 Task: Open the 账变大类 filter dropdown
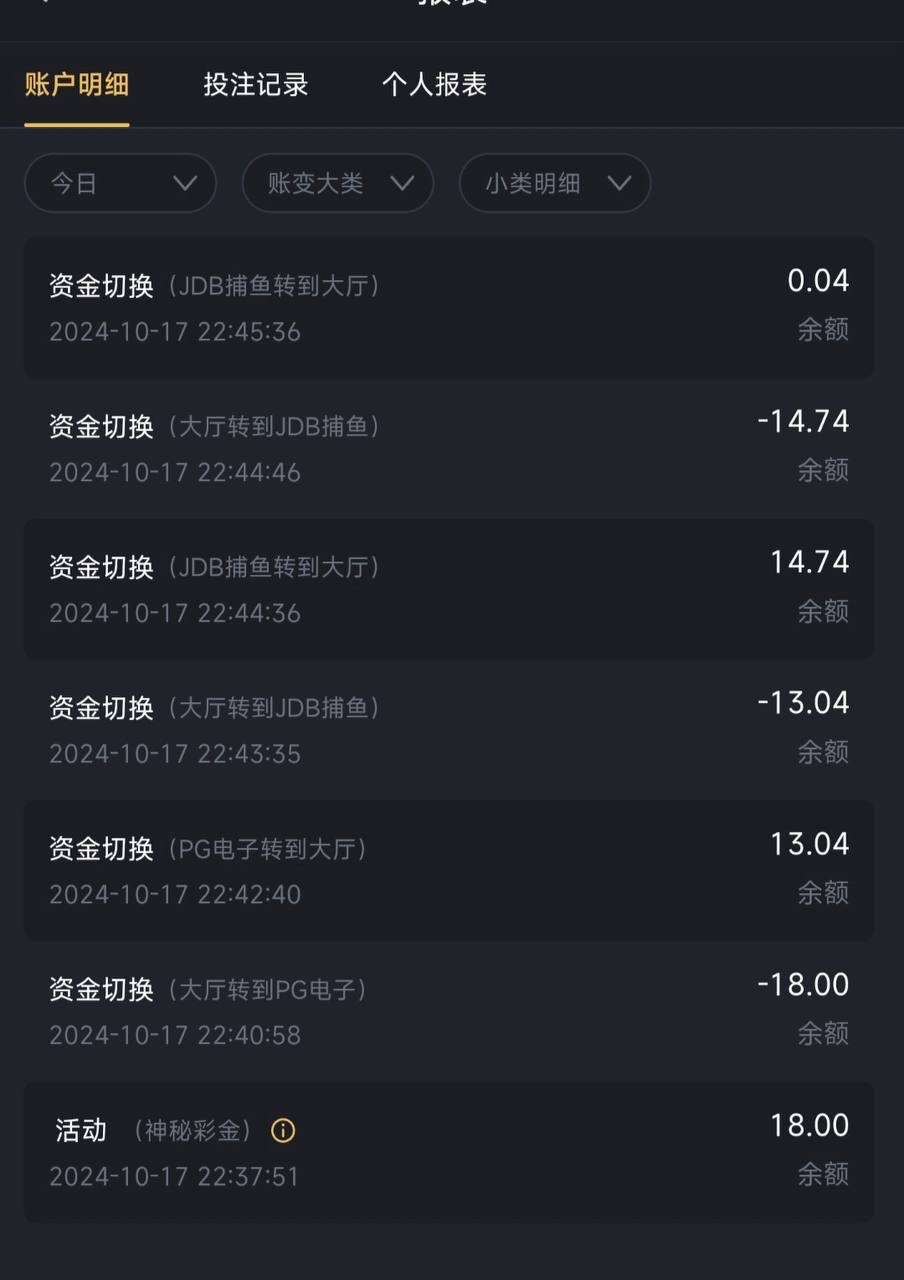[338, 183]
